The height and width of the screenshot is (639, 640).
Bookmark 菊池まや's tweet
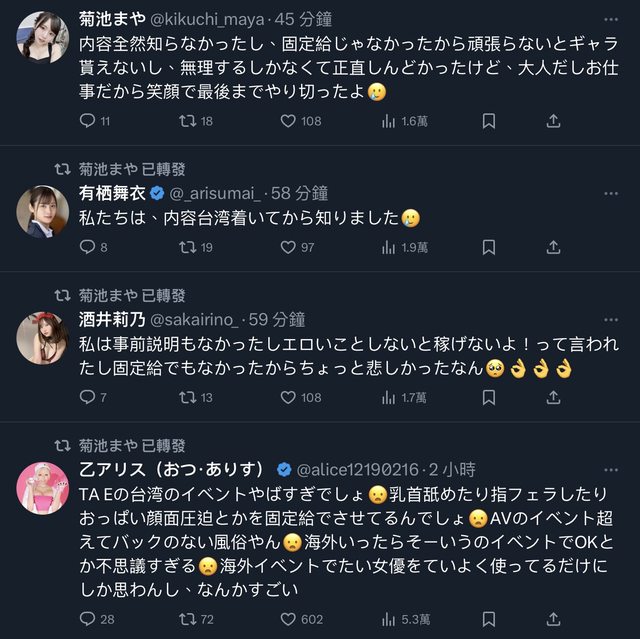488,121
